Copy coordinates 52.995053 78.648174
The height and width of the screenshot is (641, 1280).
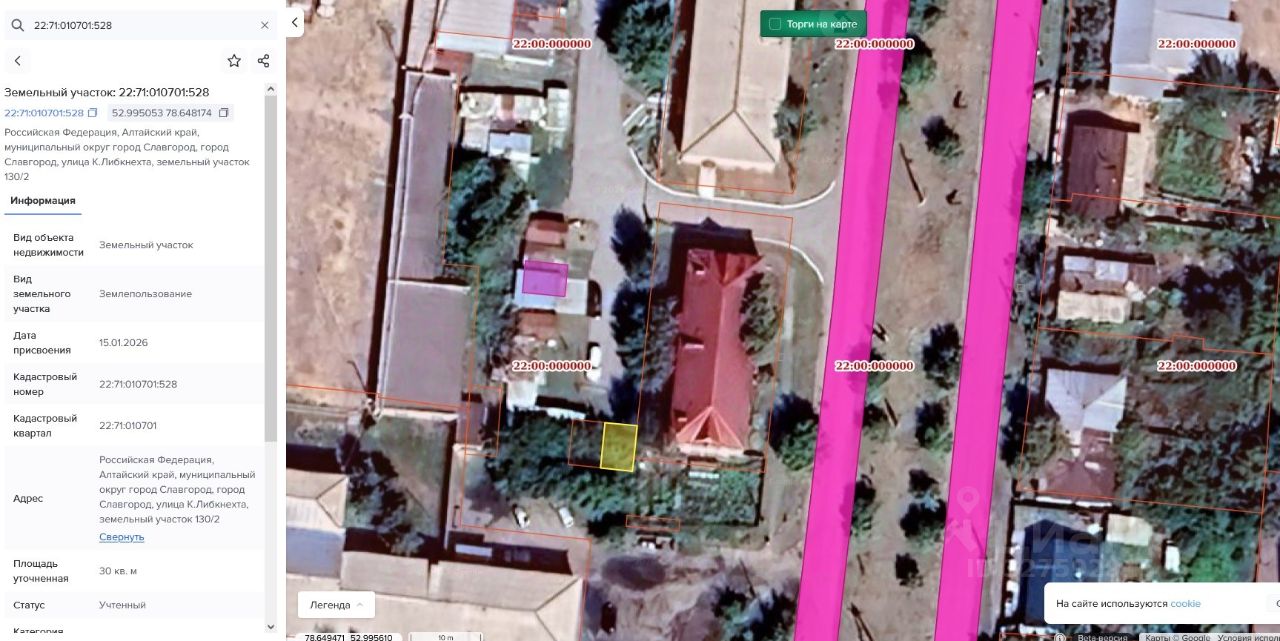[224, 113]
